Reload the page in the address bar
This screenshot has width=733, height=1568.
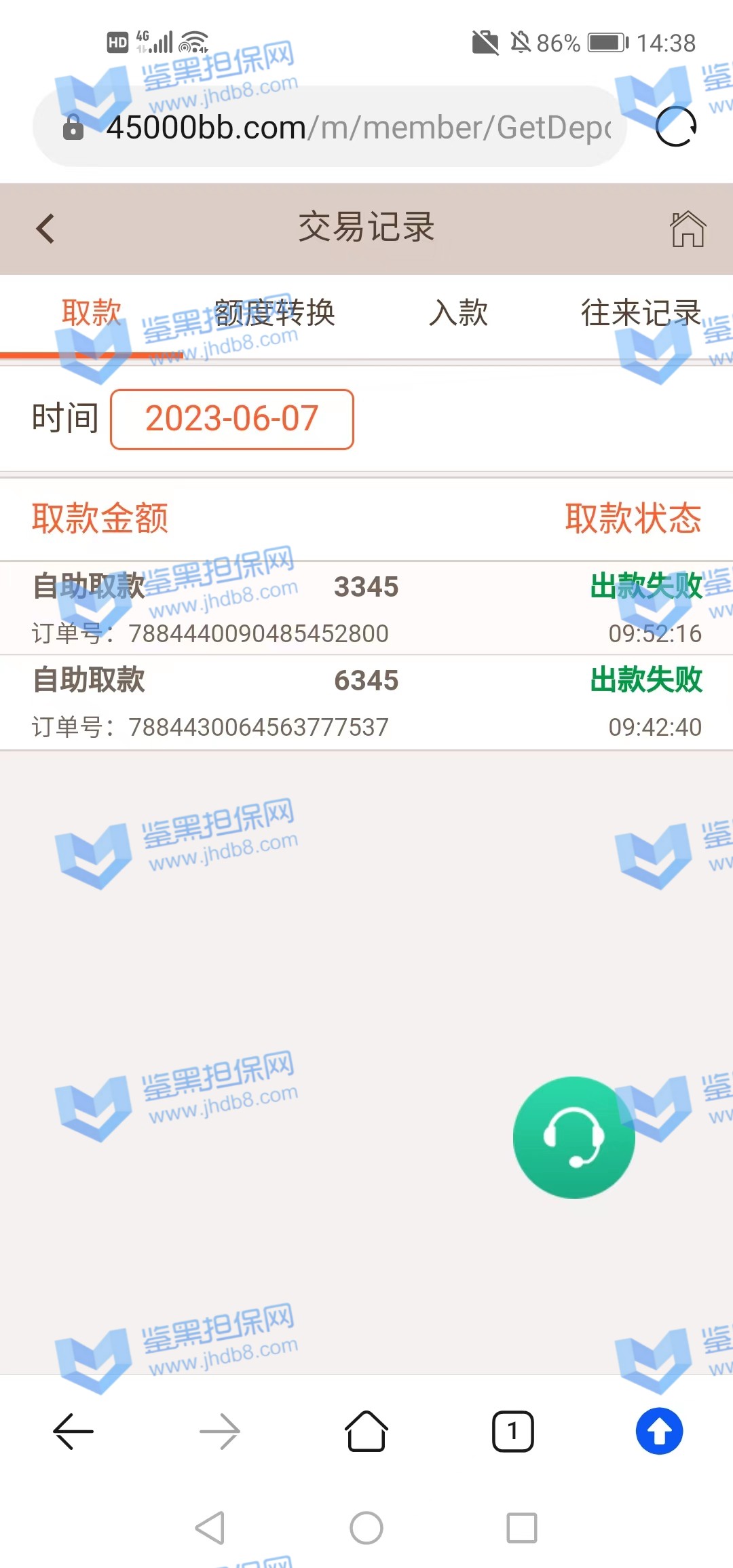click(676, 126)
